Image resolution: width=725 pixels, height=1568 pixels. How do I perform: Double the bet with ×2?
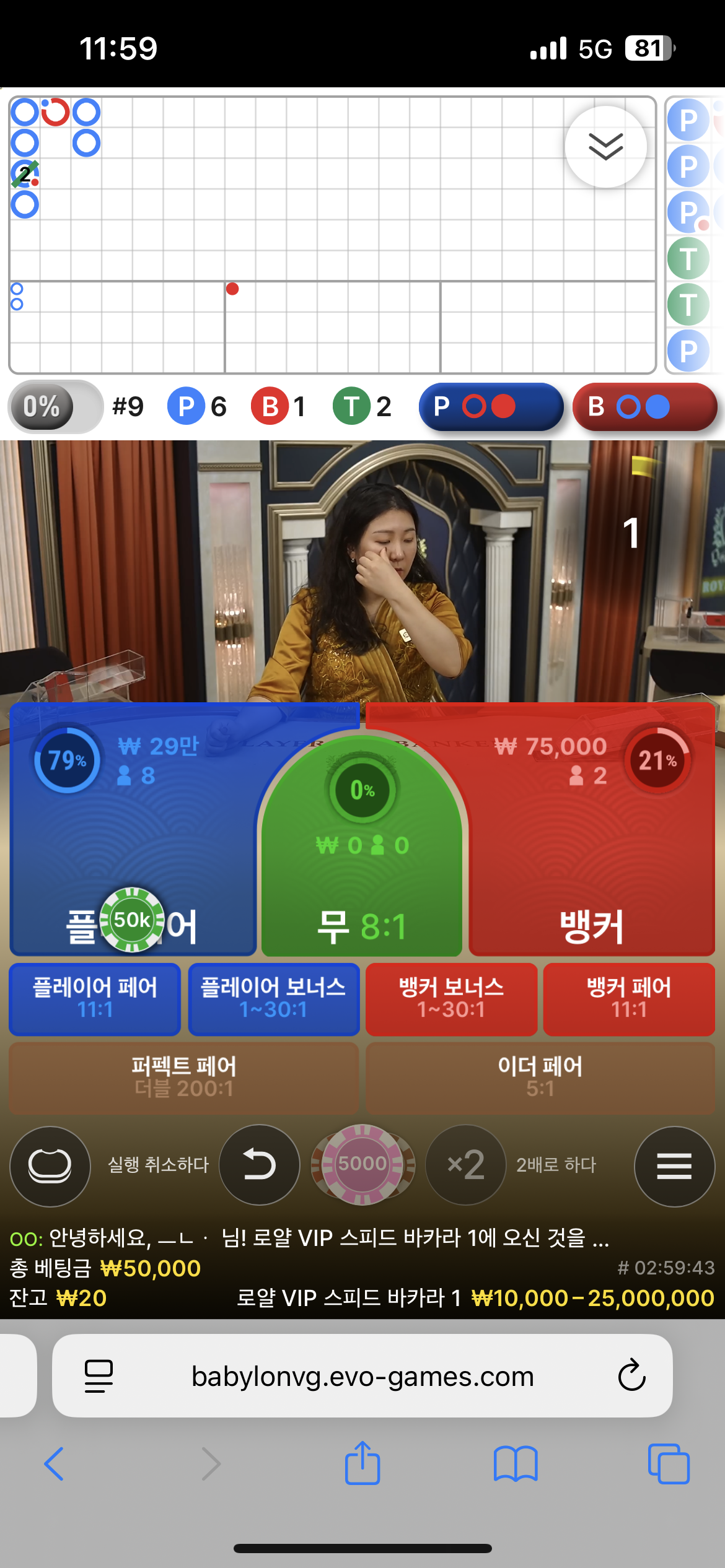click(x=466, y=1165)
